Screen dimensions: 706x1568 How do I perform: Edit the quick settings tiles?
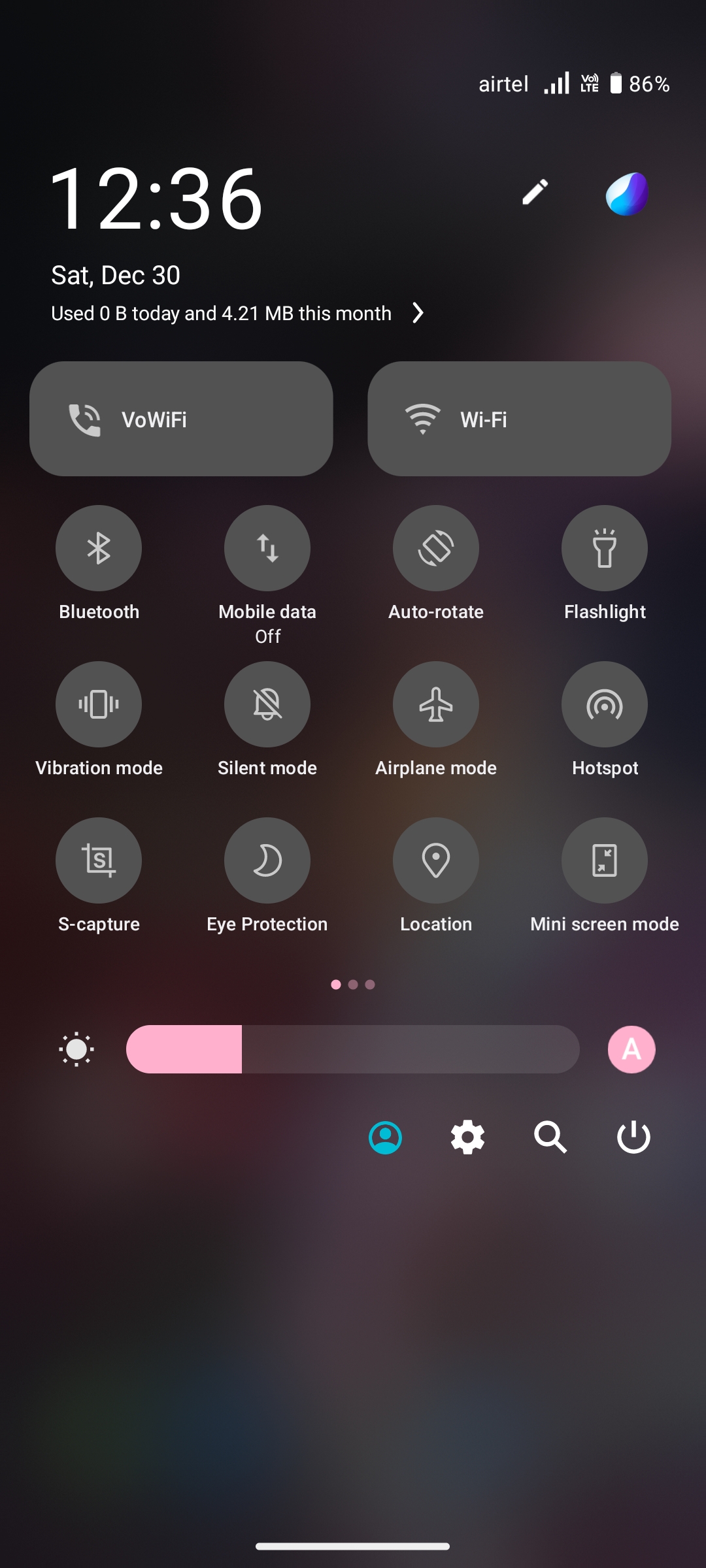[535, 192]
